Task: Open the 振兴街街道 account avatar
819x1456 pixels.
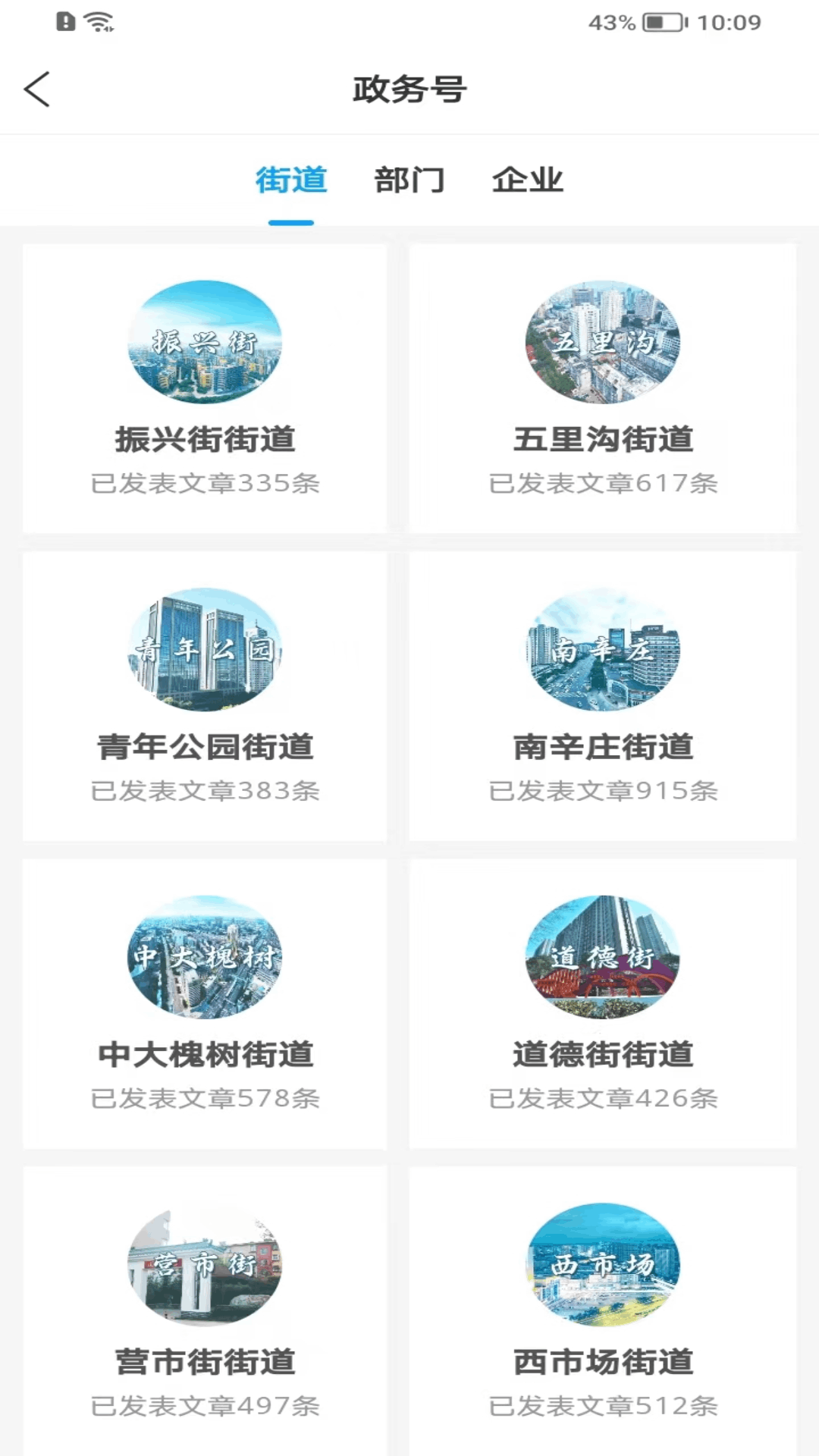Action: click(205, 342)
